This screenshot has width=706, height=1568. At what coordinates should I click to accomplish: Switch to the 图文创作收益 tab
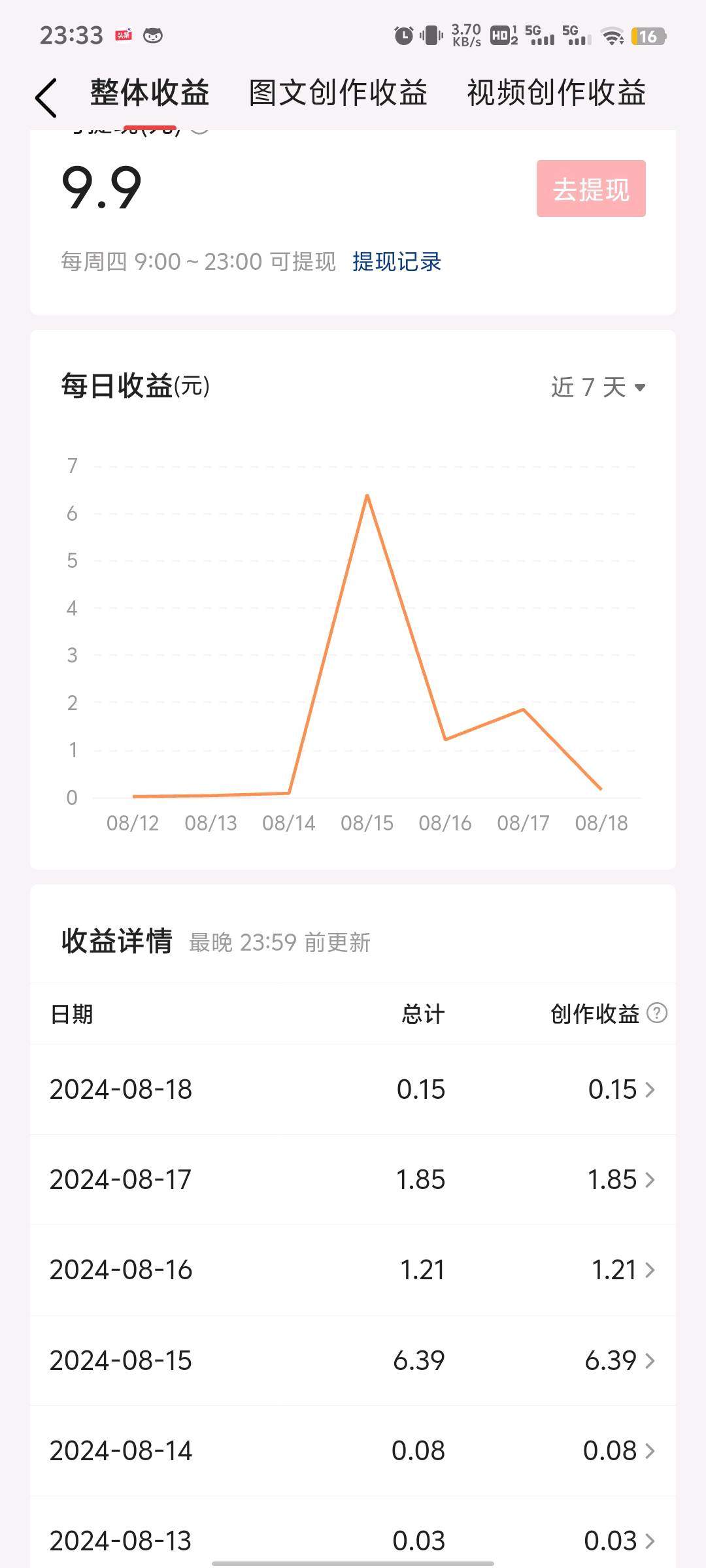pos(338,93)
